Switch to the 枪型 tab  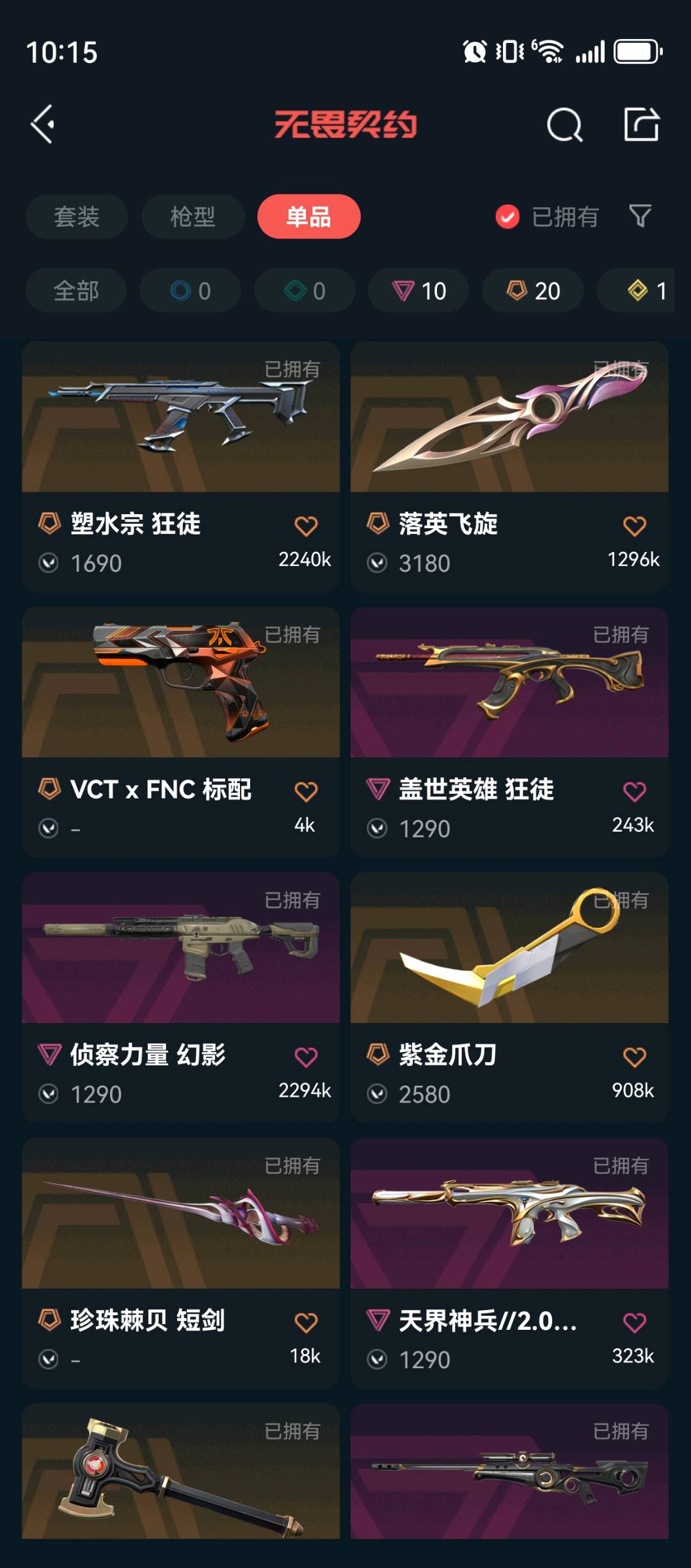pos(193,216)
